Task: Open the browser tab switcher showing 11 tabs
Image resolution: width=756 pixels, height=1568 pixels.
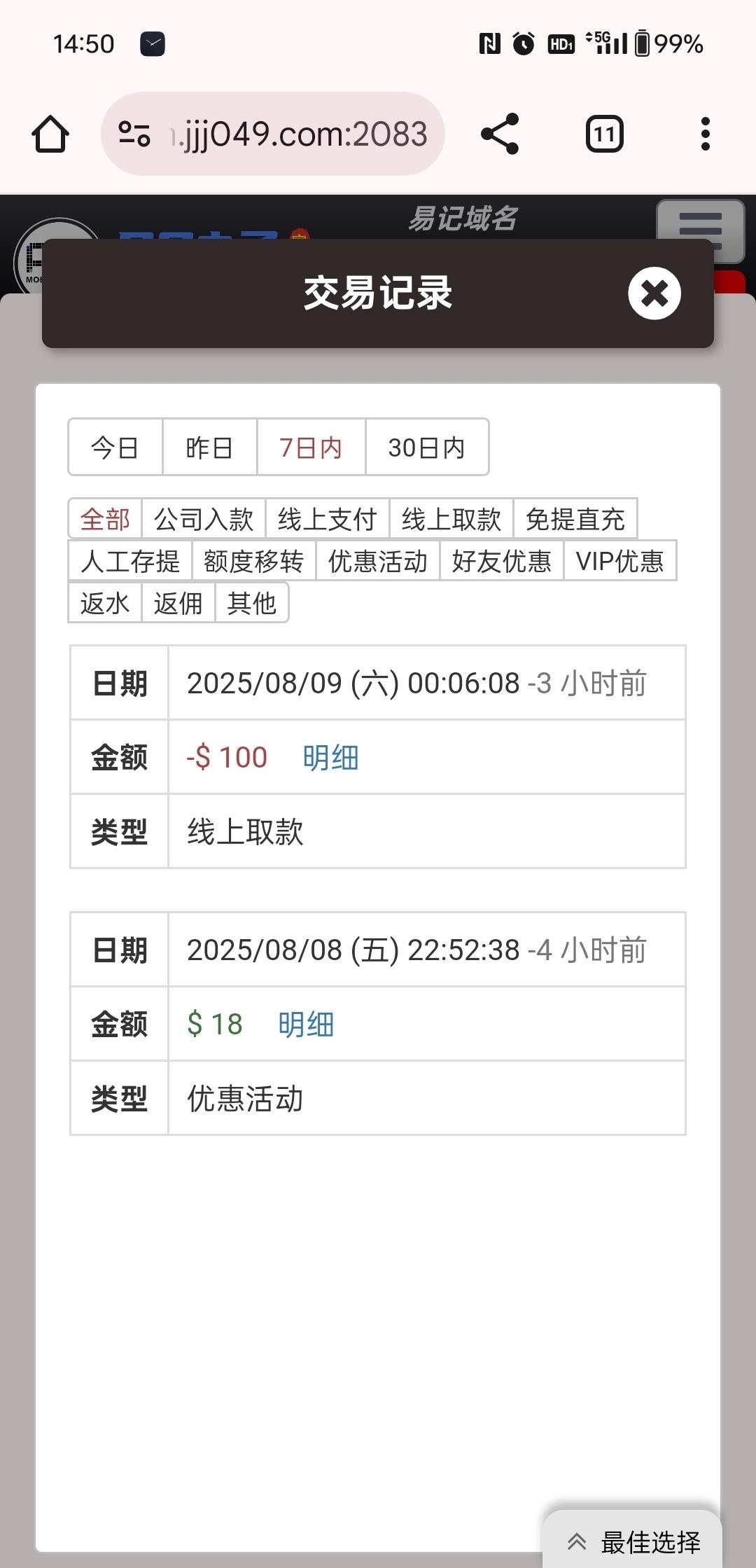Action: pyautogui.click(x=603, y=134)
